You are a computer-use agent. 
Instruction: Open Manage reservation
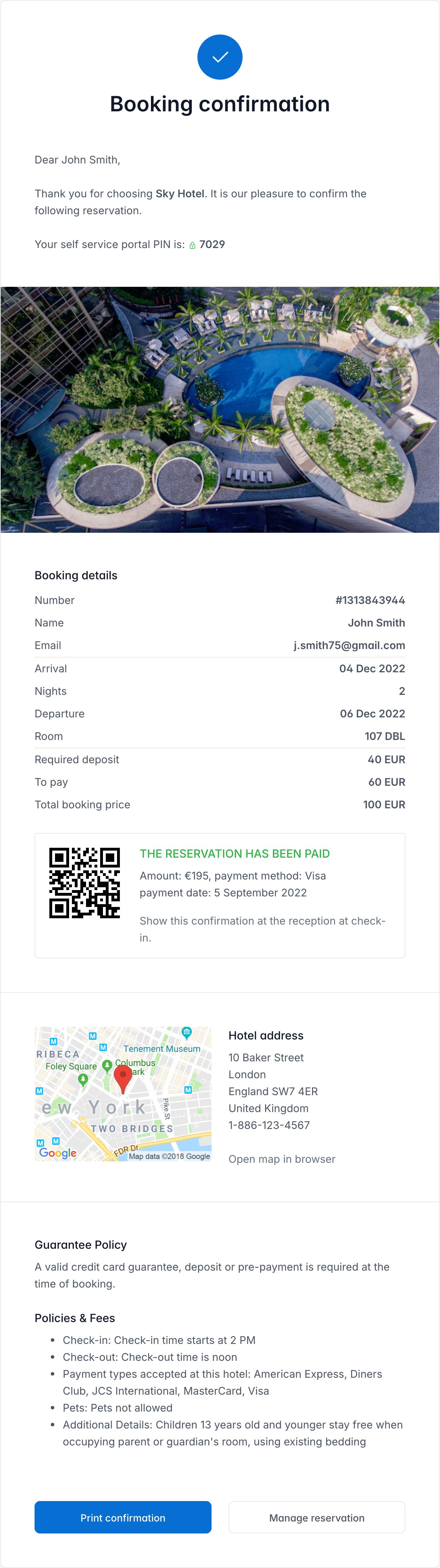316,1518
